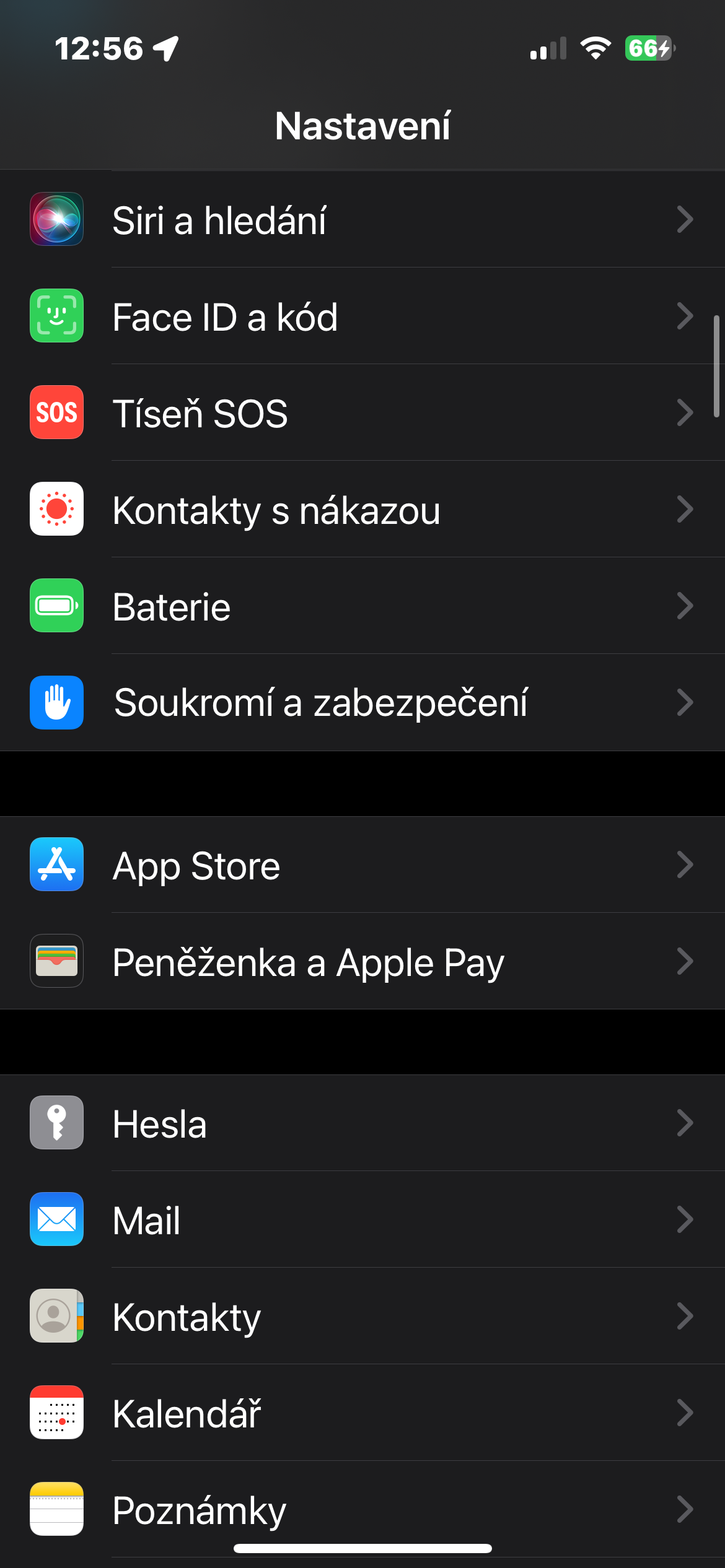Go to Mail settings
Image resolution: width=725 pixels, height=1568 pixels.
362,1220
